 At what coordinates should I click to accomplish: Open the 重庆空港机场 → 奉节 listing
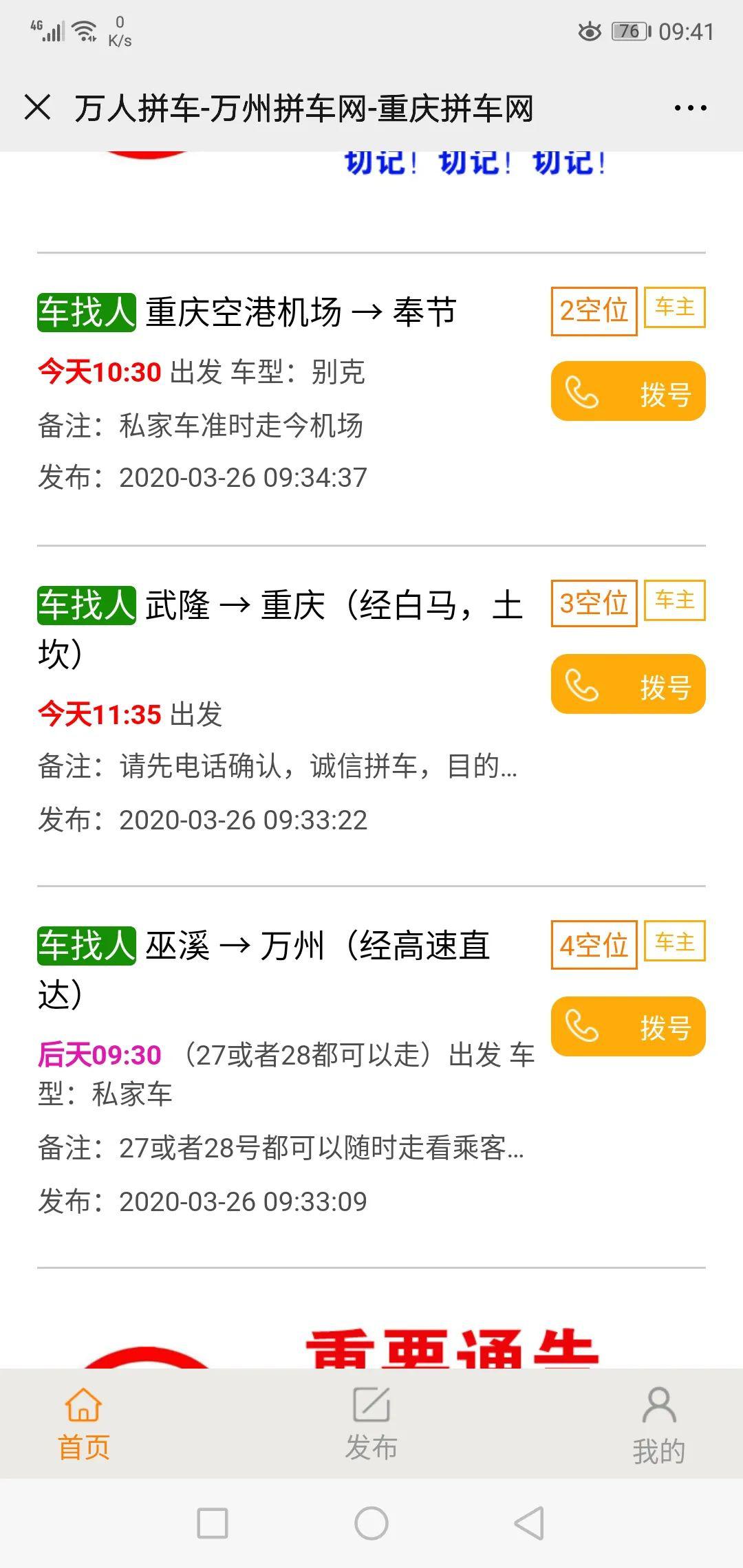pyautogui.click(x=301, y=313)
